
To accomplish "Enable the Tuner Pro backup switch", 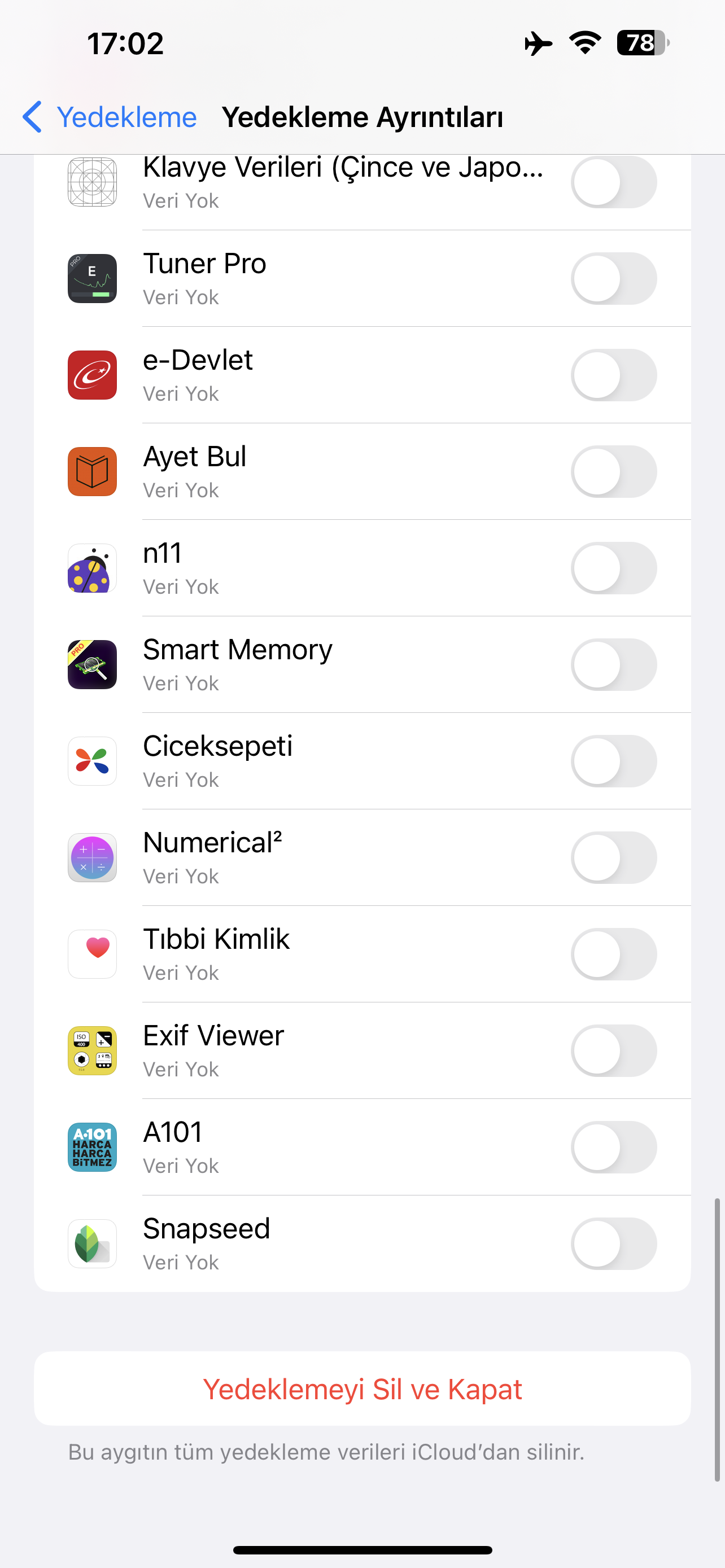I will click(x=614, y=279).
